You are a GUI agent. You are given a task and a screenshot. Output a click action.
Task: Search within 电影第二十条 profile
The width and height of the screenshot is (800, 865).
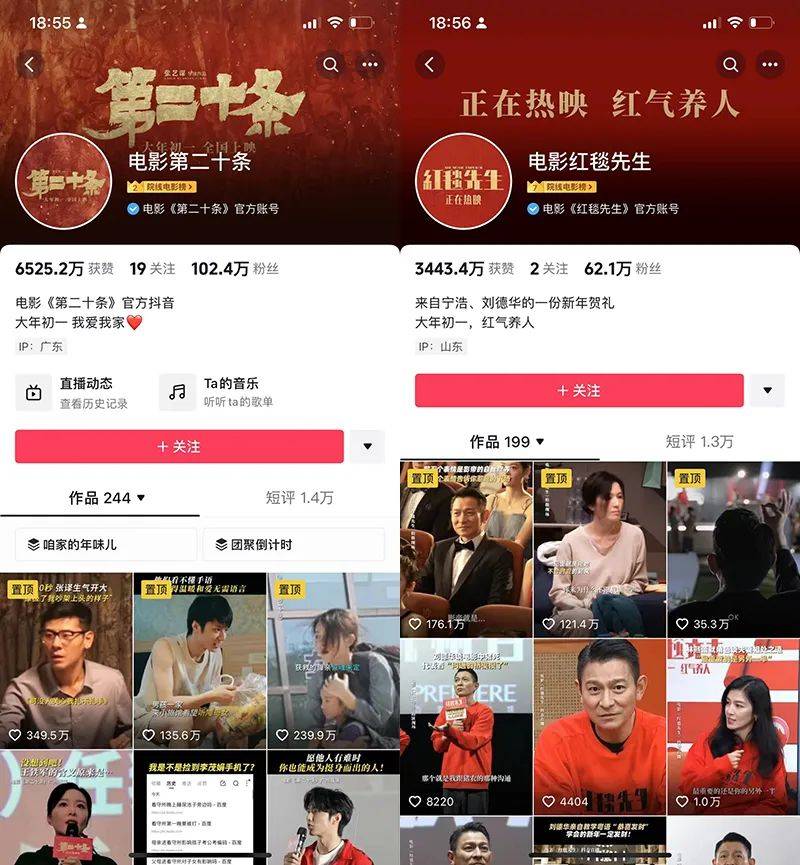click(330, 65)
